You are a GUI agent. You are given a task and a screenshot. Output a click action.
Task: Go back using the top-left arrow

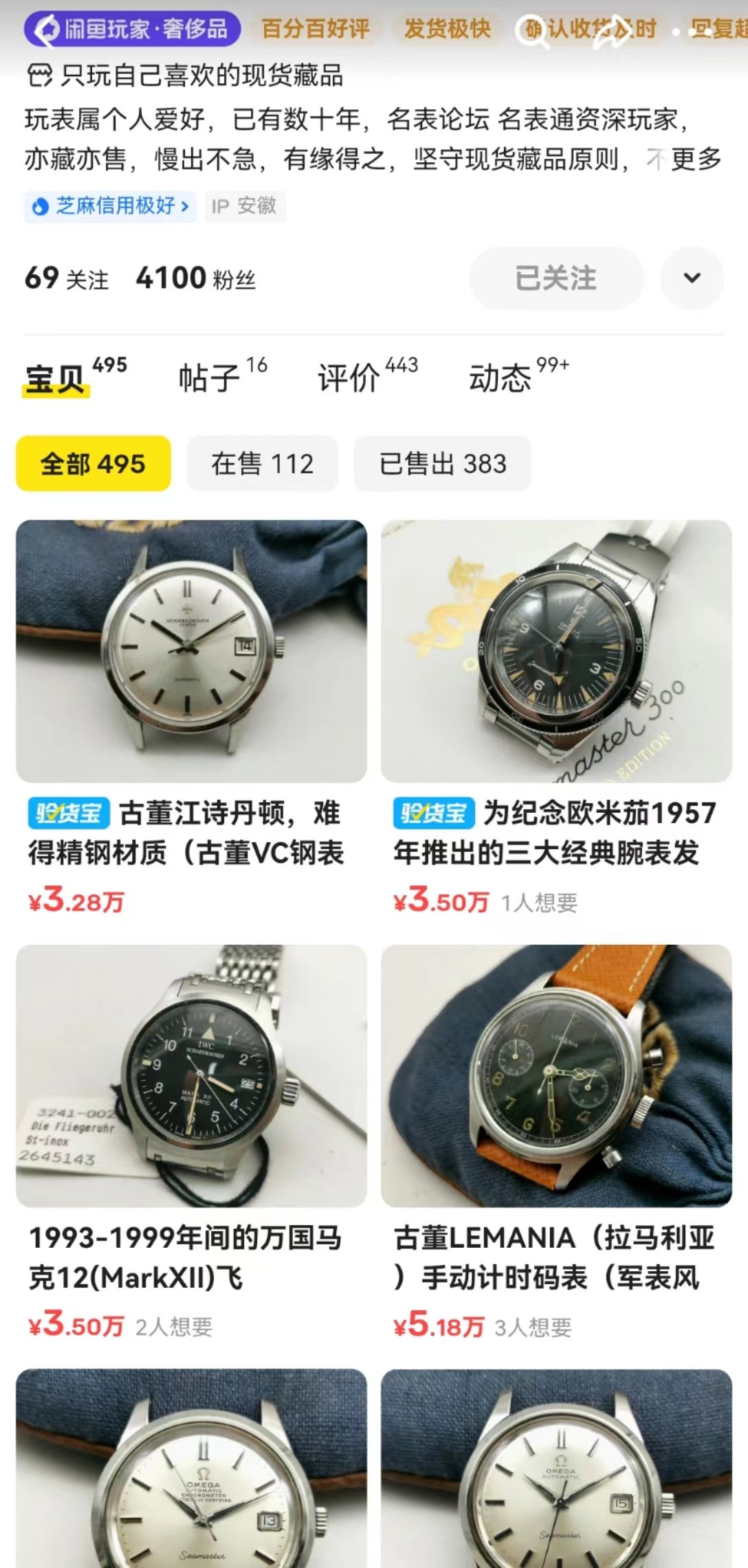click(47, 30)
